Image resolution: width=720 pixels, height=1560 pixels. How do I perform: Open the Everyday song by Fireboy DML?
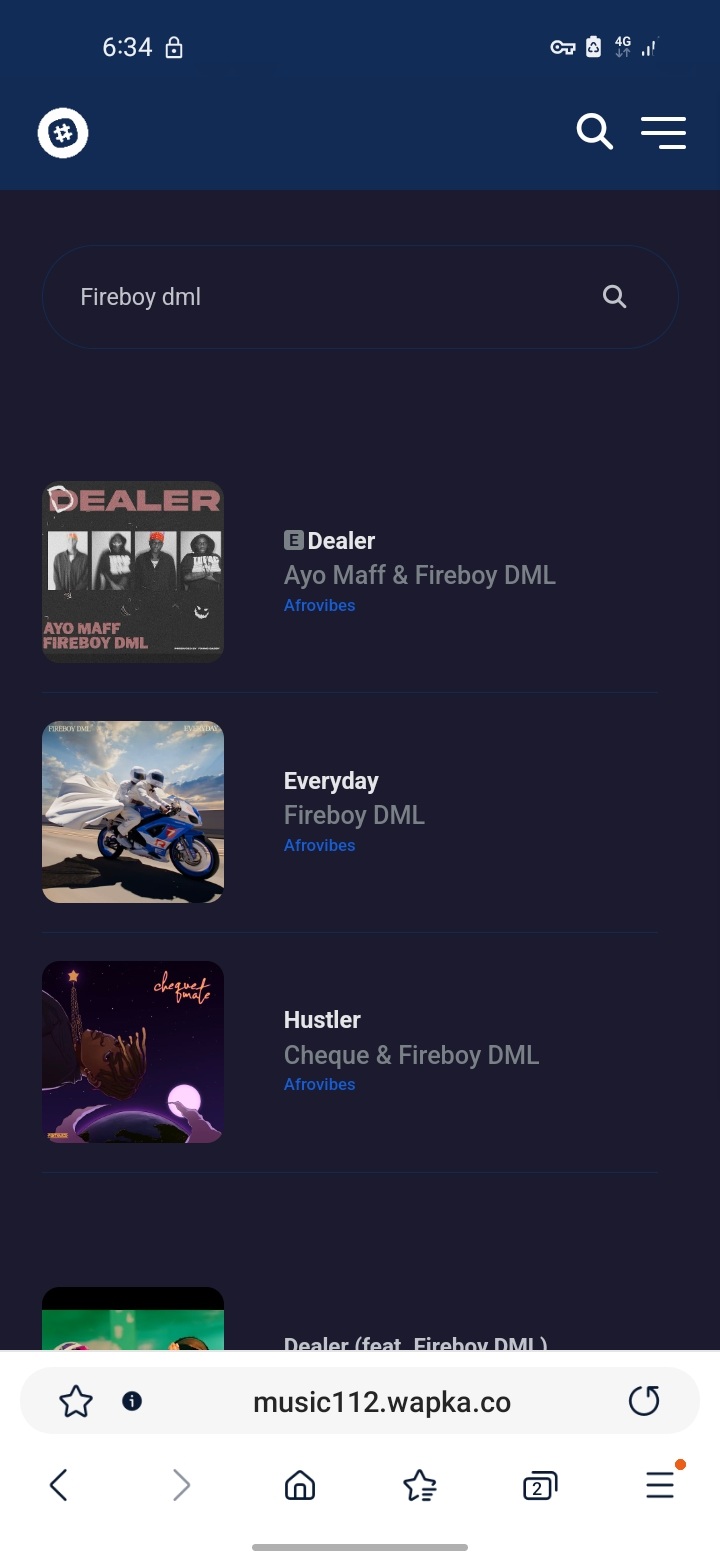point(331,781)
